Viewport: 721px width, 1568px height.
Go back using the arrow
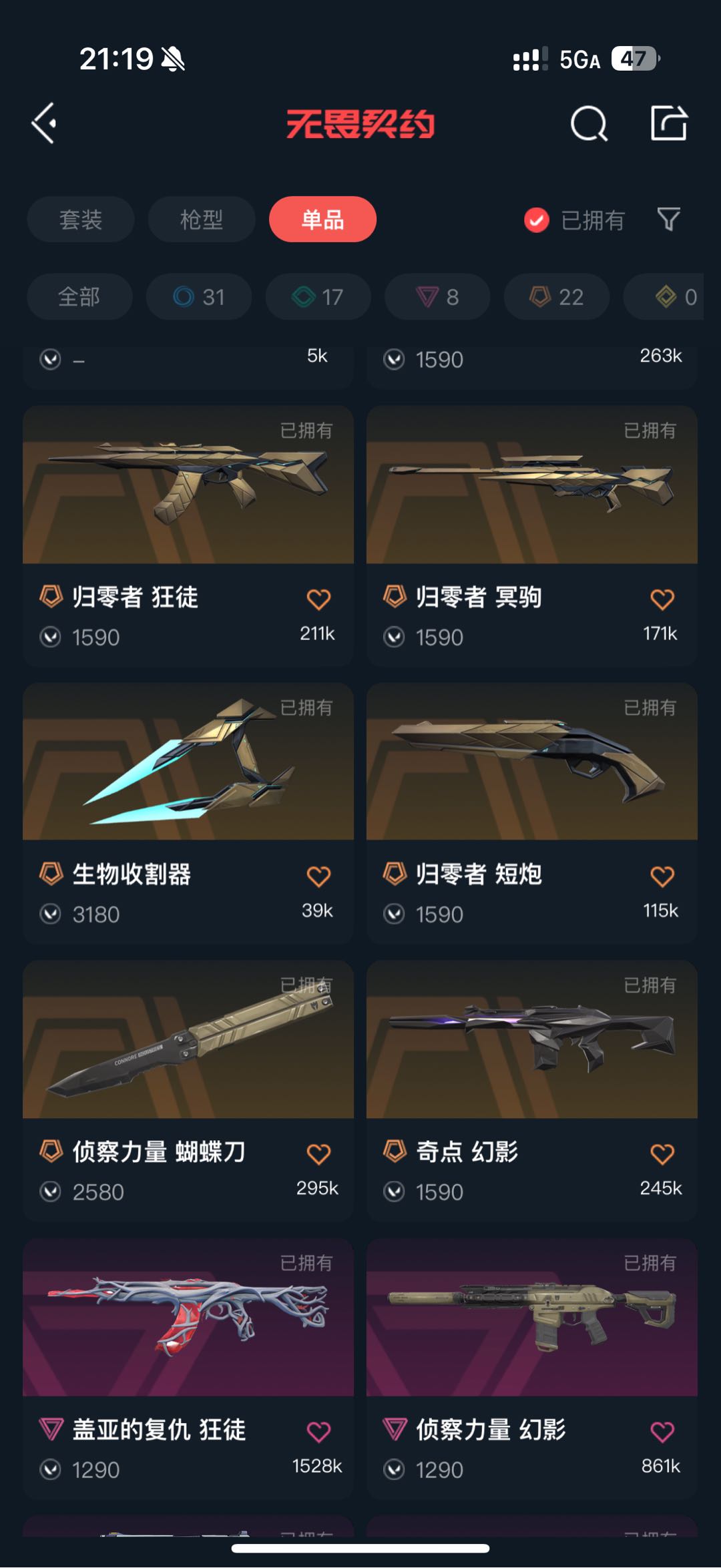point(45,123)
